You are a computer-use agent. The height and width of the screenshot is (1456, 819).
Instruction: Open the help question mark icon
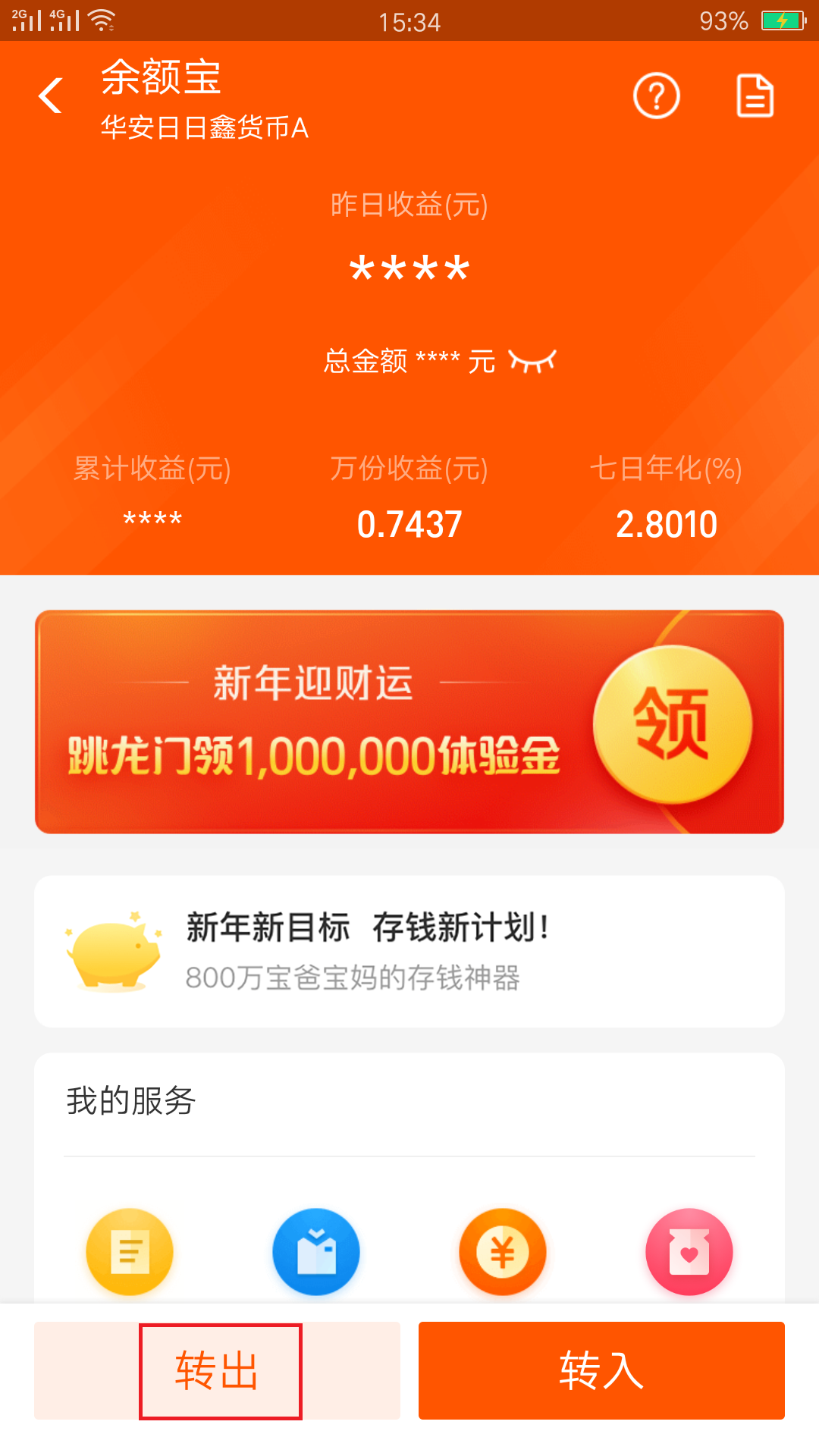656,96
